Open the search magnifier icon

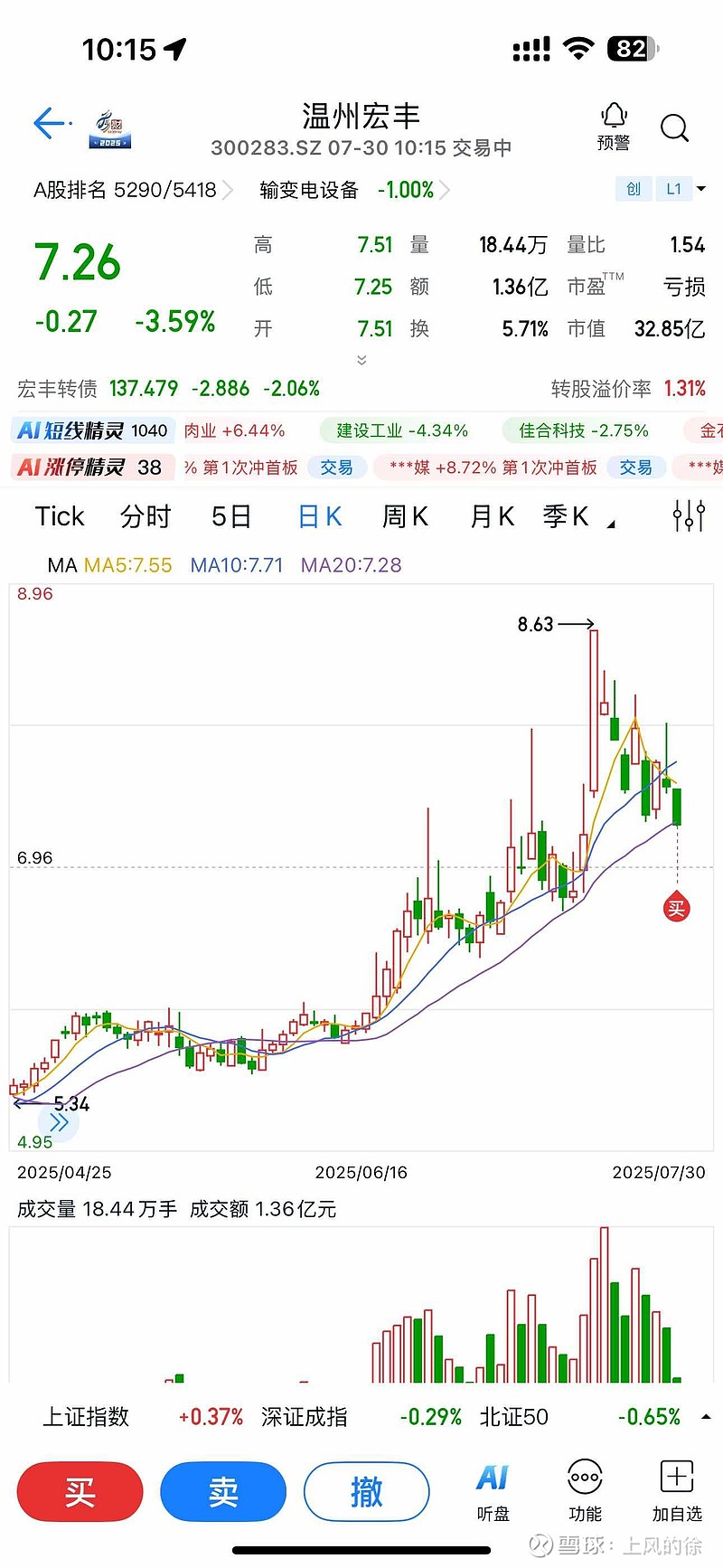(674, 128)
